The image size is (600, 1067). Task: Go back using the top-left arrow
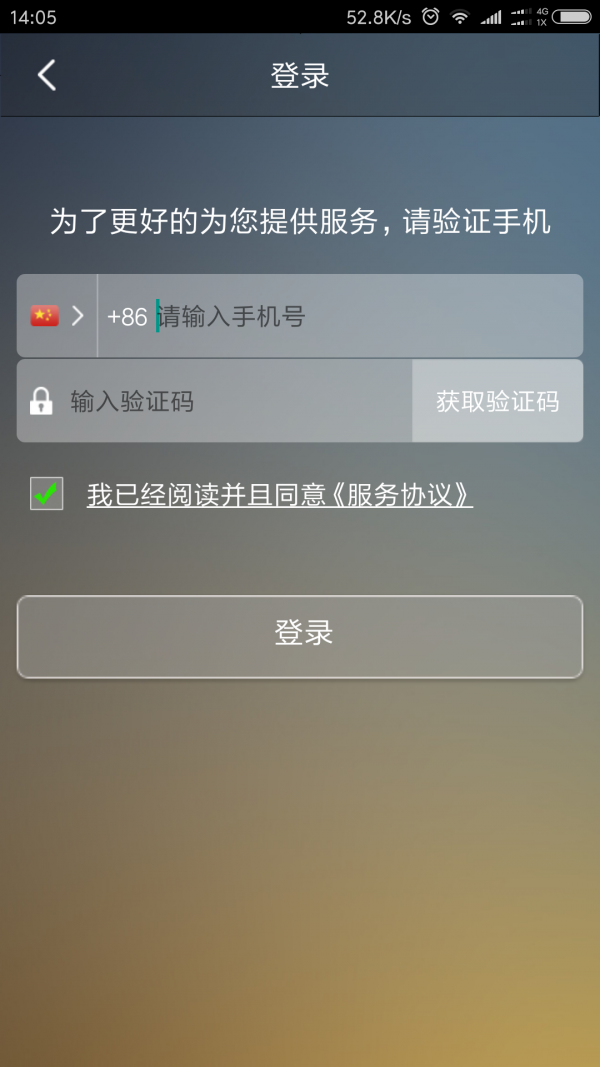46,76
